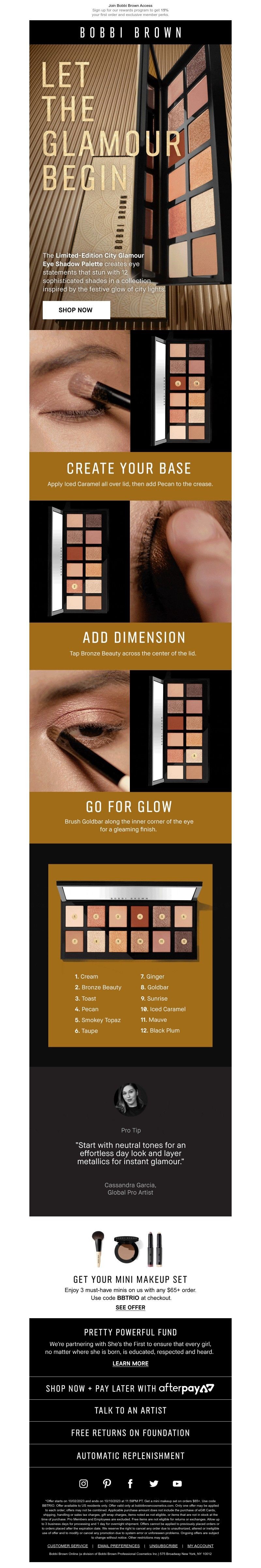The height and width of the screenshot is (1568, 261).
Task: Open the Facebook icon
Action: point(130,1484)
